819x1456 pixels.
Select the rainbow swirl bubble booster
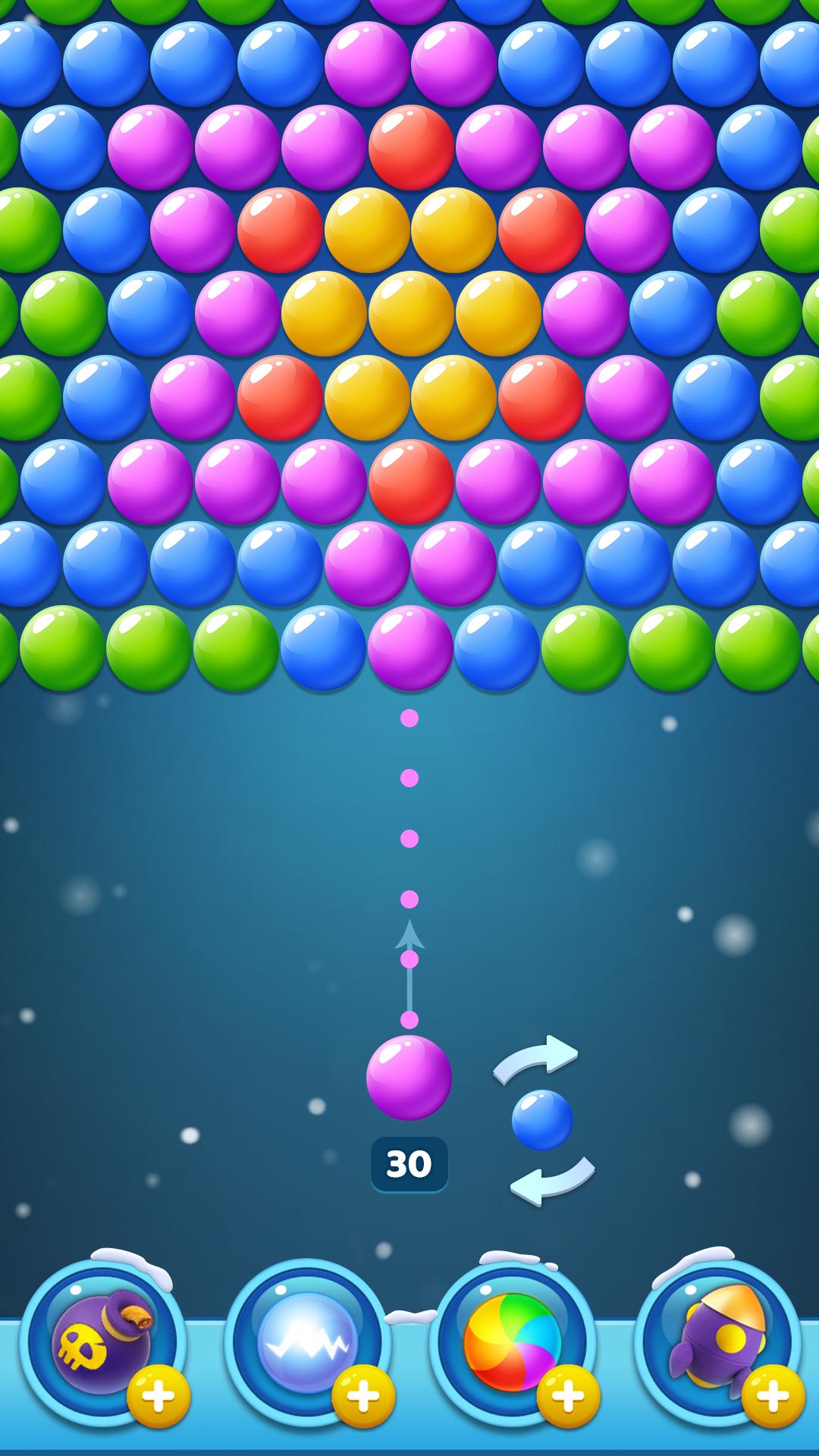click(512, 1343)
